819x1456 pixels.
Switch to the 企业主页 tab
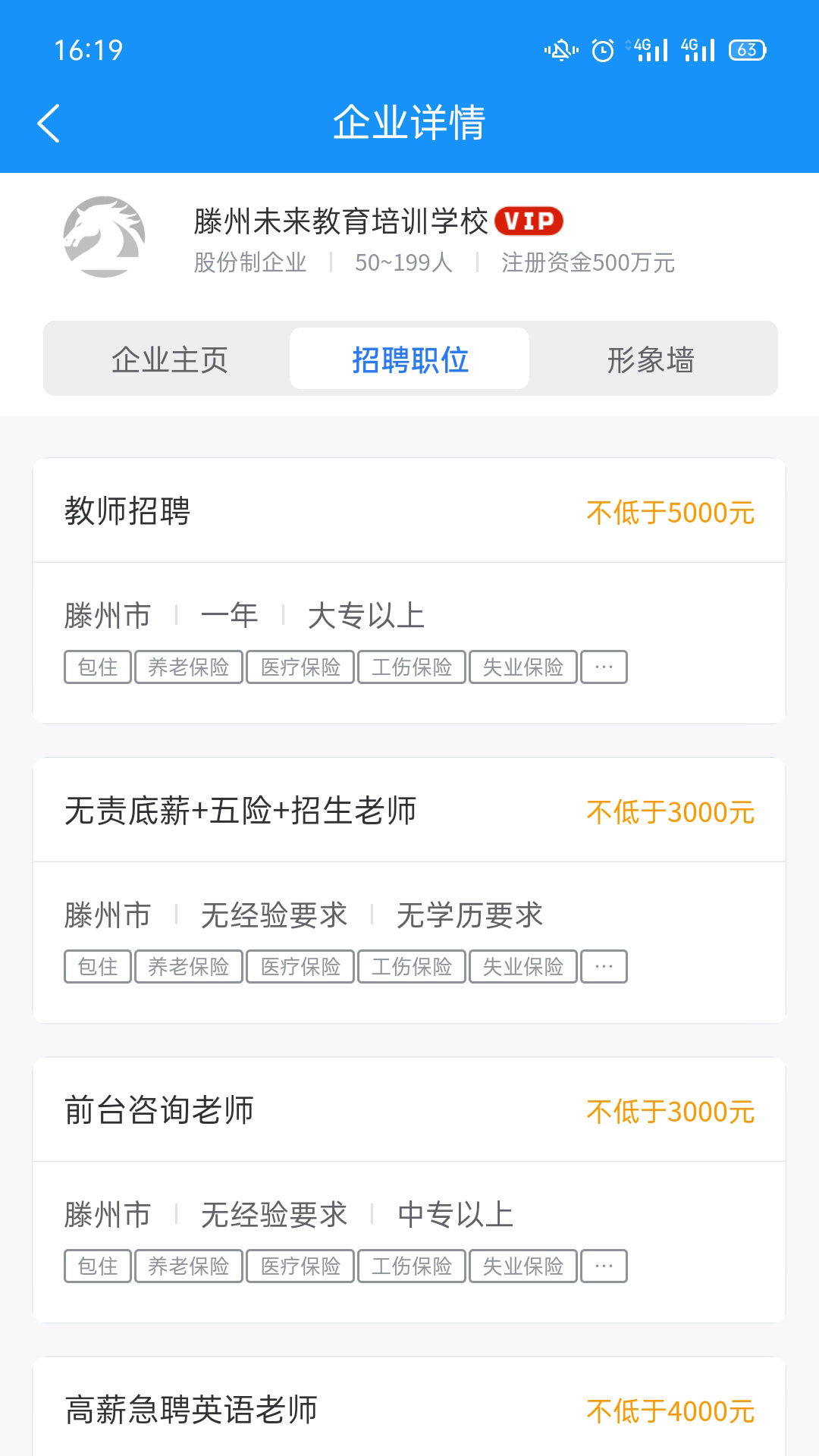173,359
